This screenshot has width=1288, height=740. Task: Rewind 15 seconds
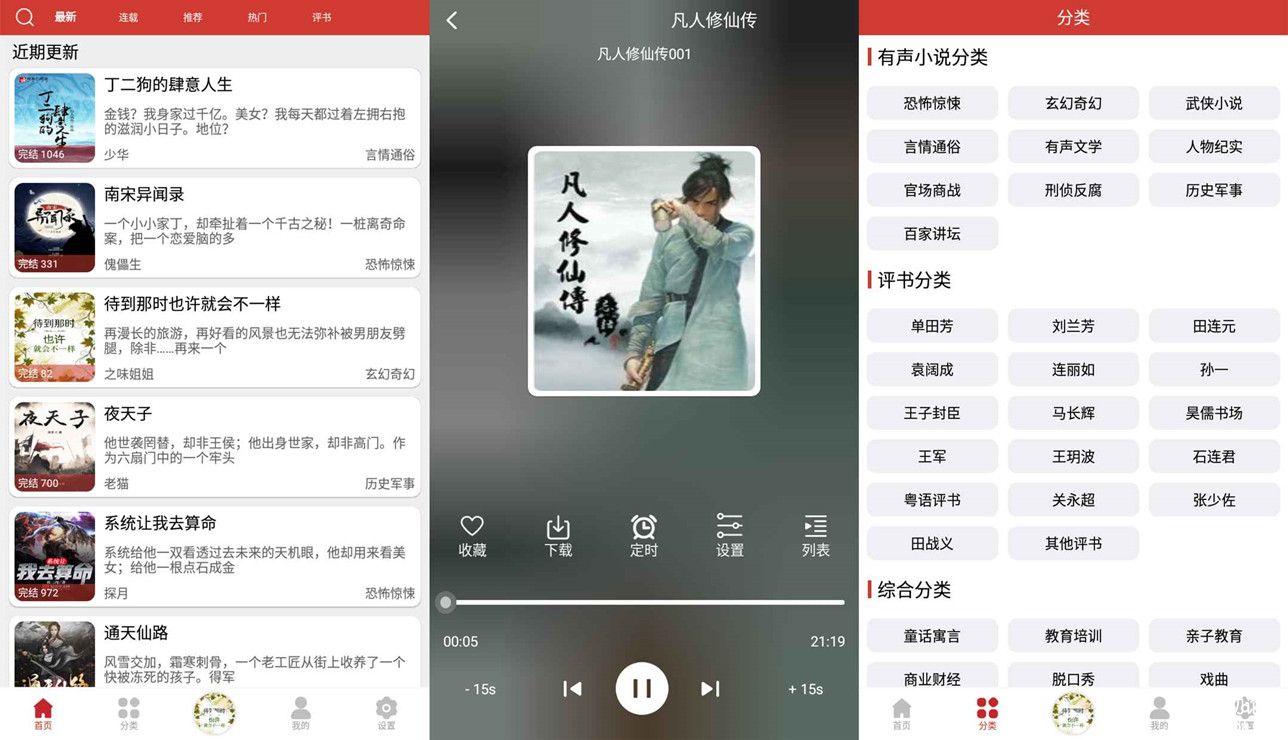[480, 689]
